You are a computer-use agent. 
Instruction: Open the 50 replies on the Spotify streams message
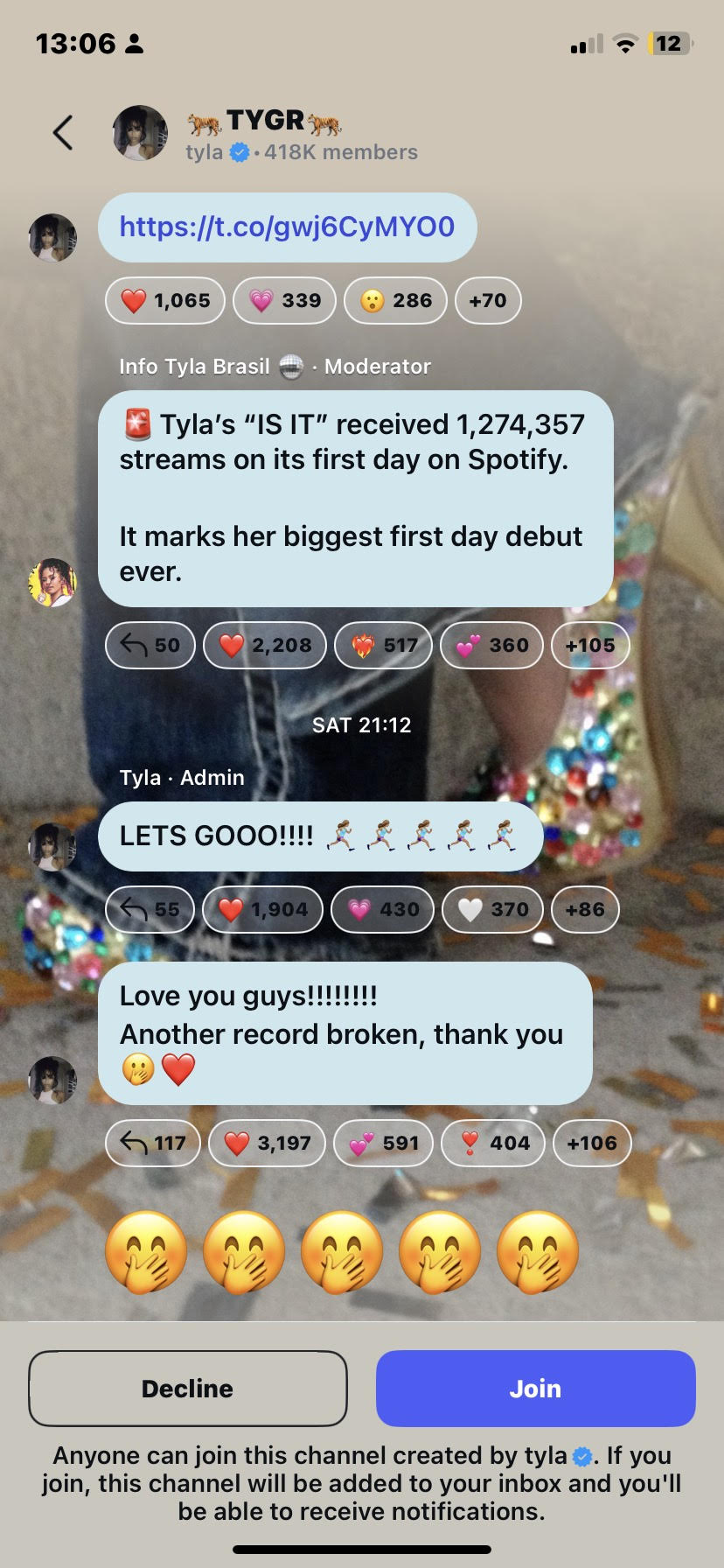tap(150, 646)
